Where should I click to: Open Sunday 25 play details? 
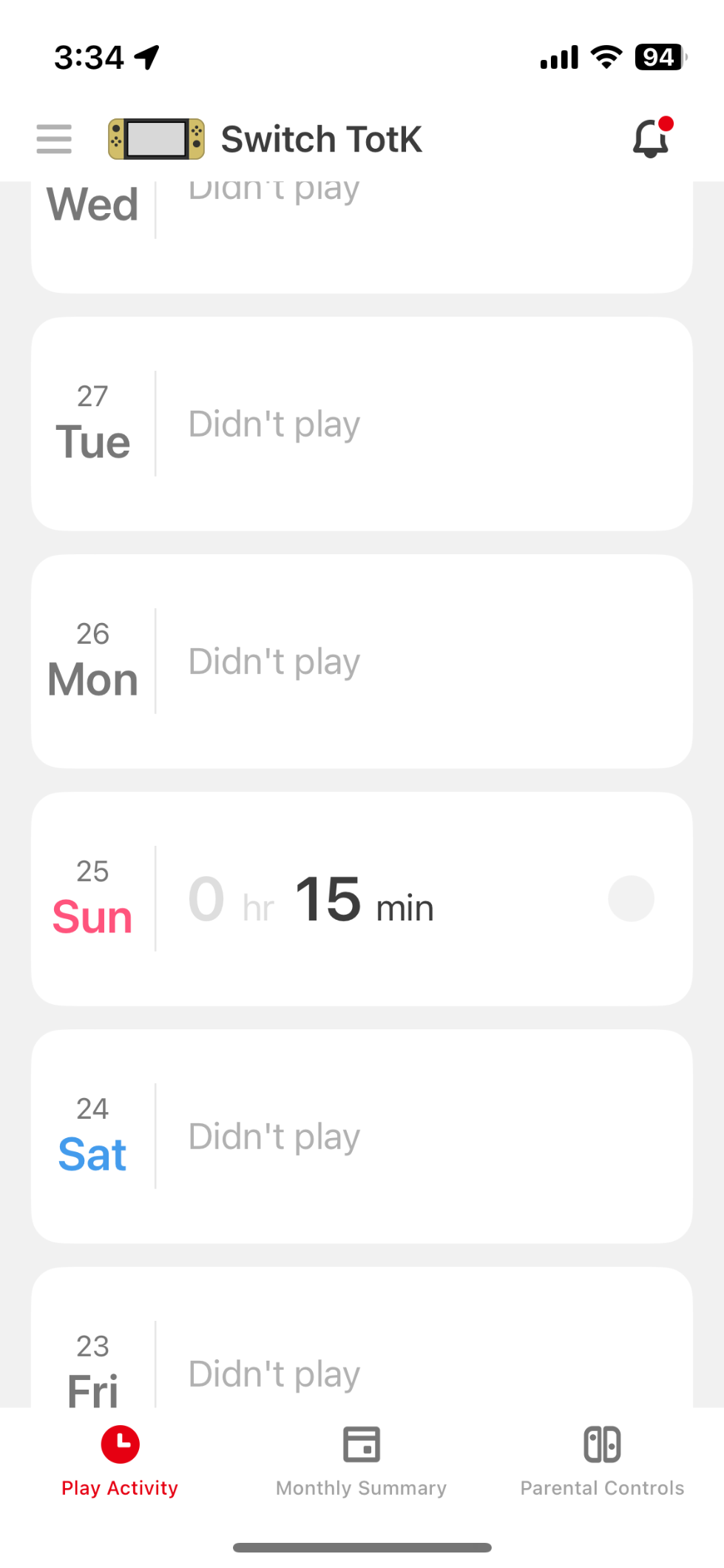click(x=362, y=899)
